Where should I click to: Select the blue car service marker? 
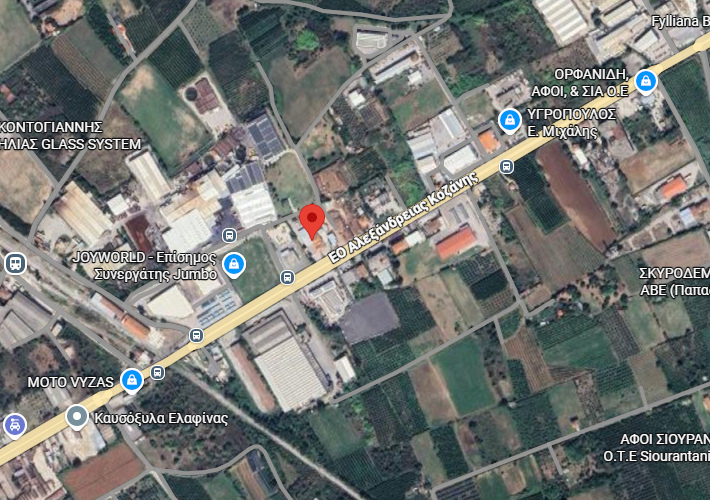coord(14,424)
